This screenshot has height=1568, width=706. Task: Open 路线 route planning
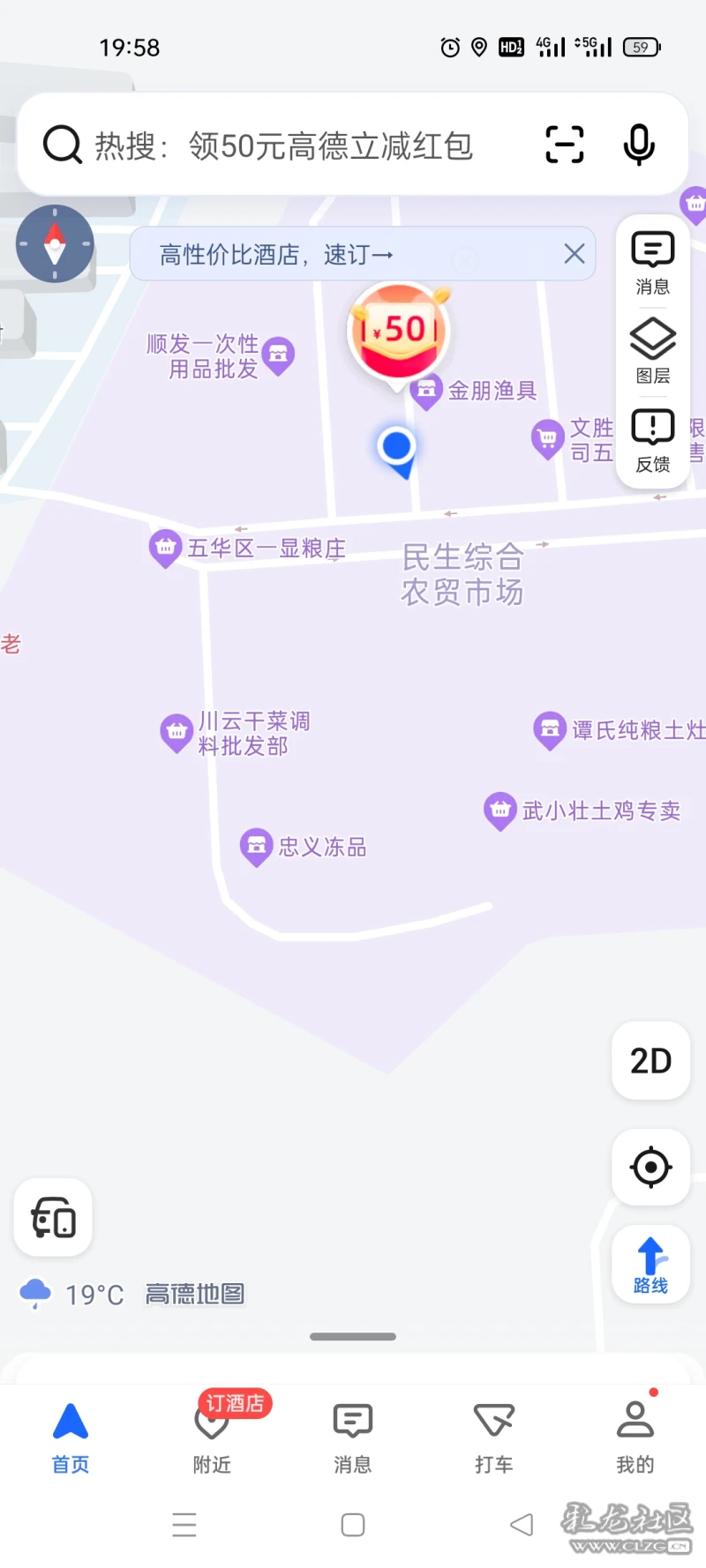click(651, 1265)
